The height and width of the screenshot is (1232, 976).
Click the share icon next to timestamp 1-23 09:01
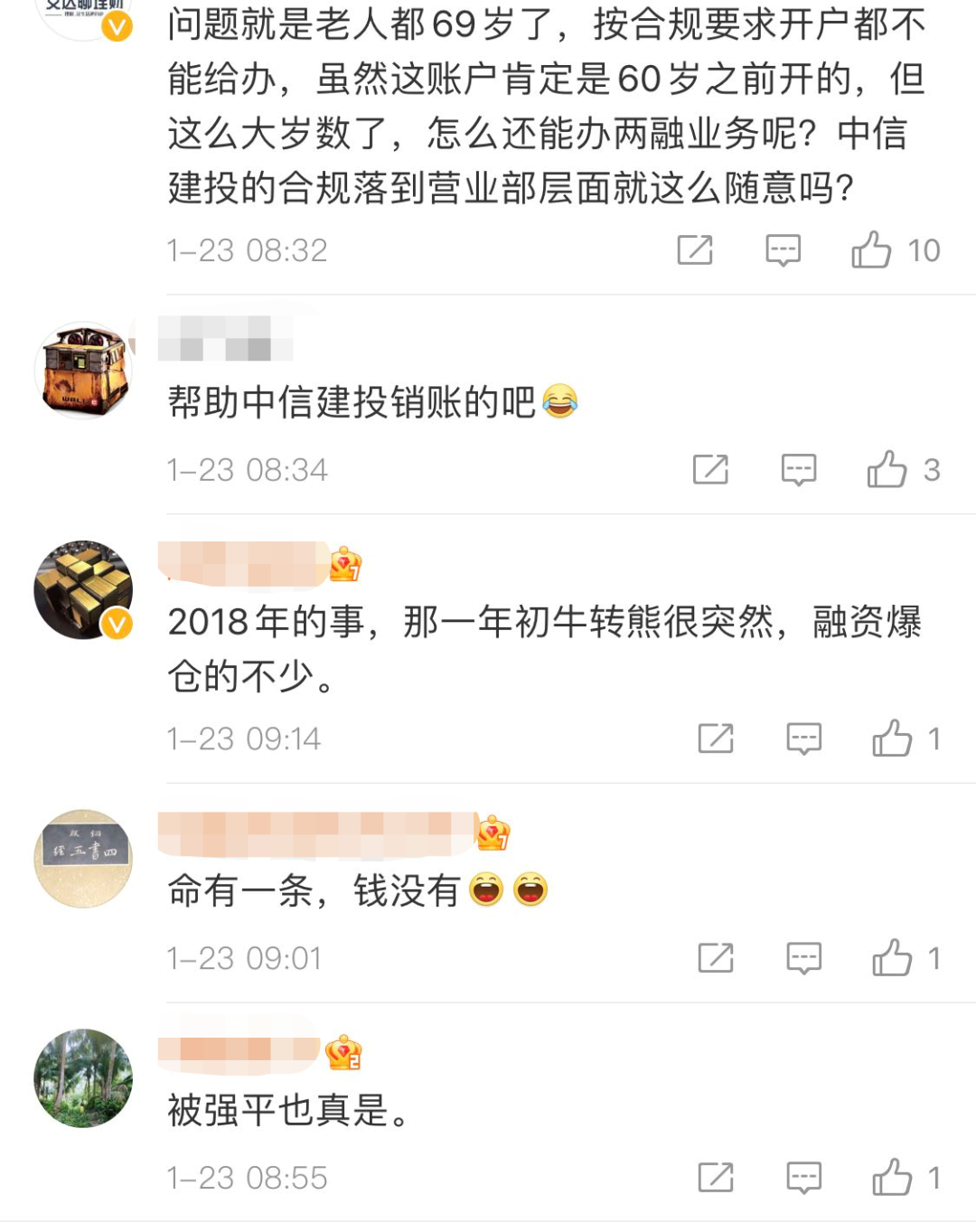click(717, 957)
